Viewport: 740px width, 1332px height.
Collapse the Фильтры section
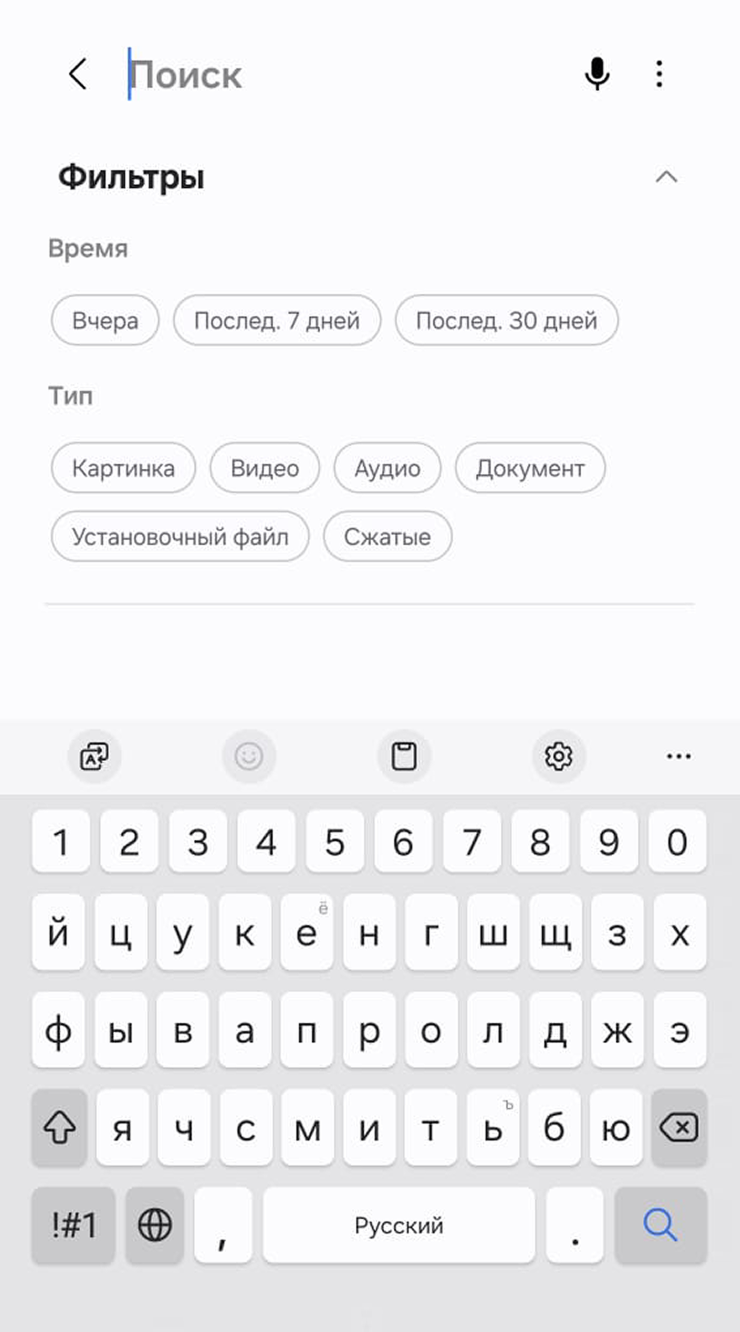(x=666, y=177)
